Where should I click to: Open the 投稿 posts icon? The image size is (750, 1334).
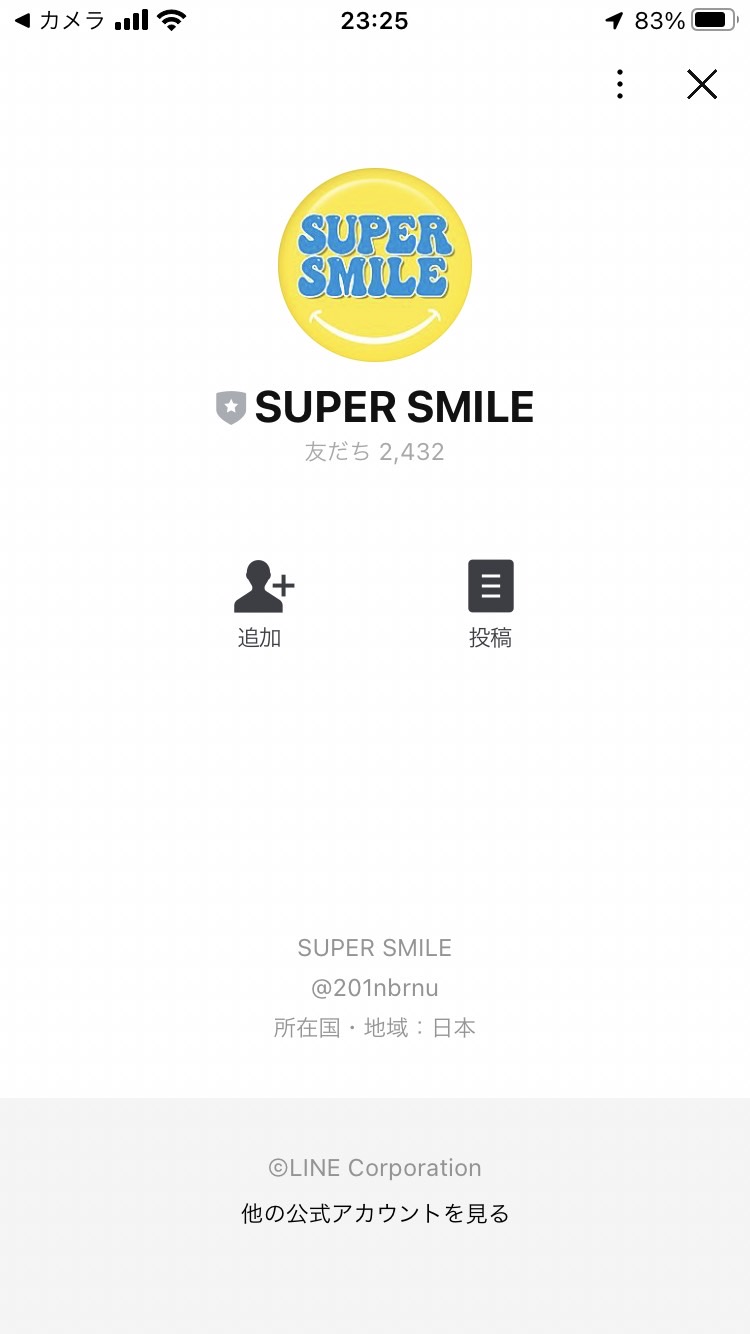[491, 585]
